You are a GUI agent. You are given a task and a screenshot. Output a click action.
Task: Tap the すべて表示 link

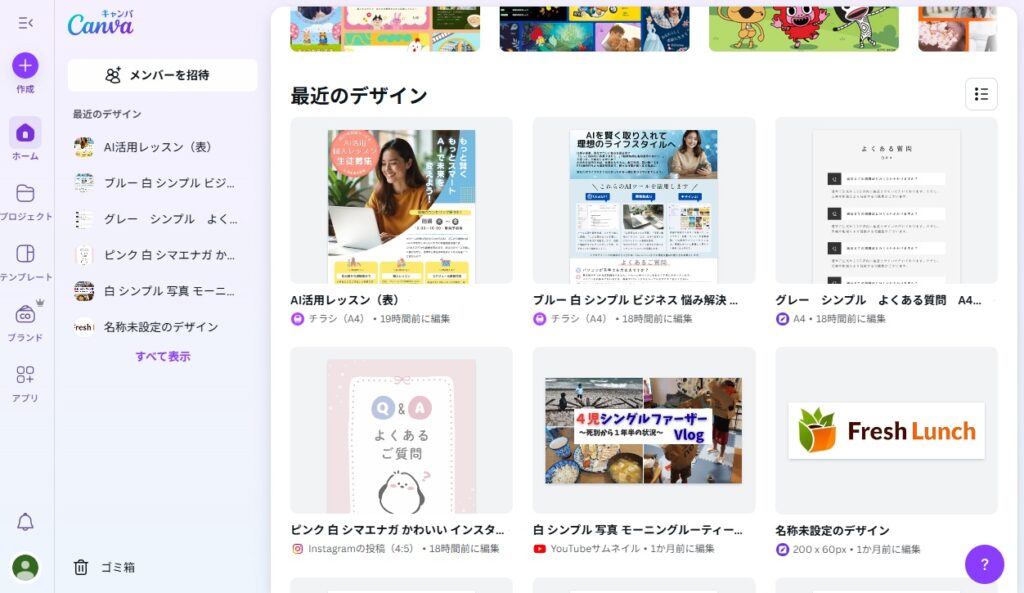click(162, 356)
